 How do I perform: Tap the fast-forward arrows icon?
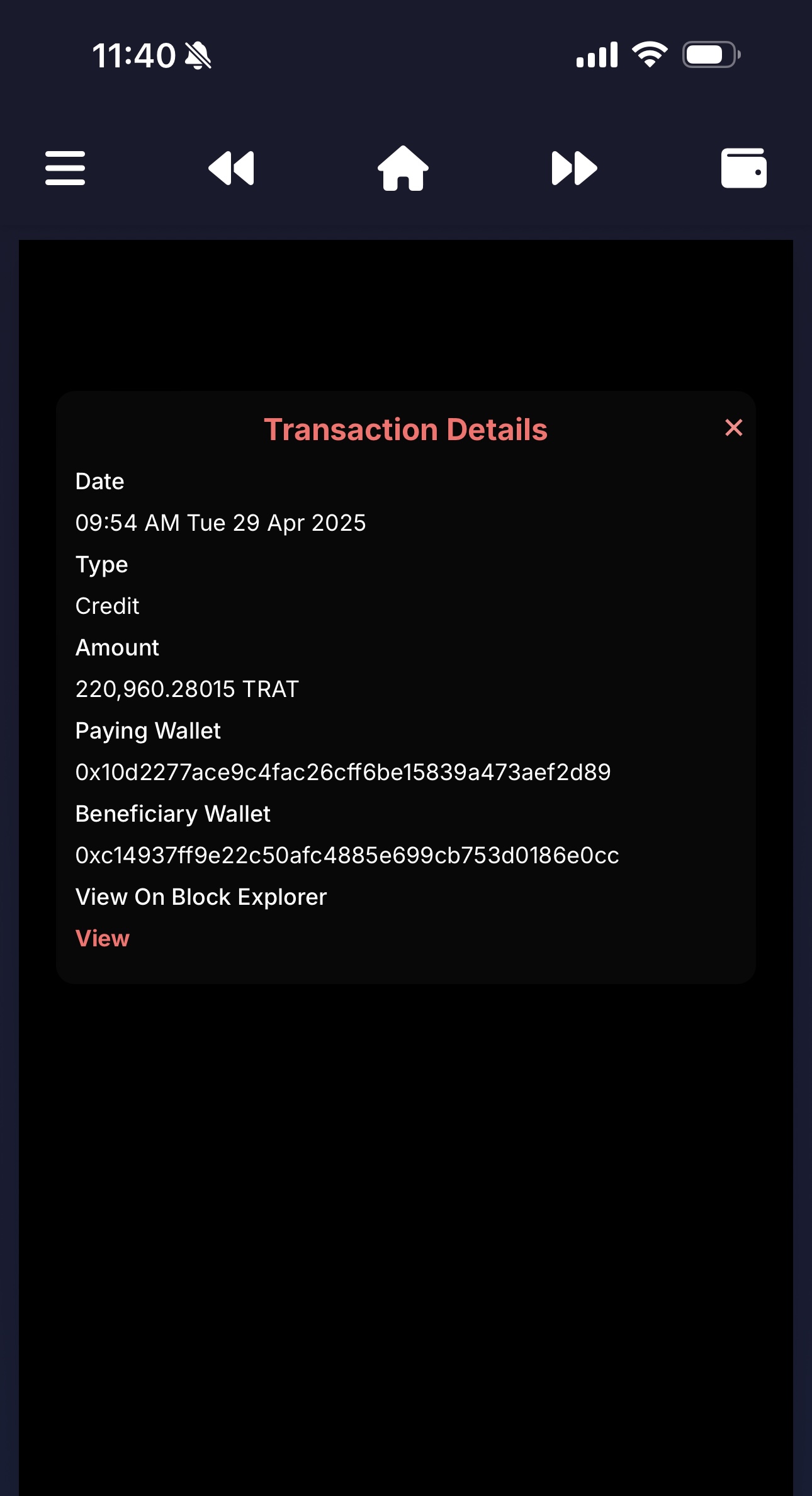[574, 168]
